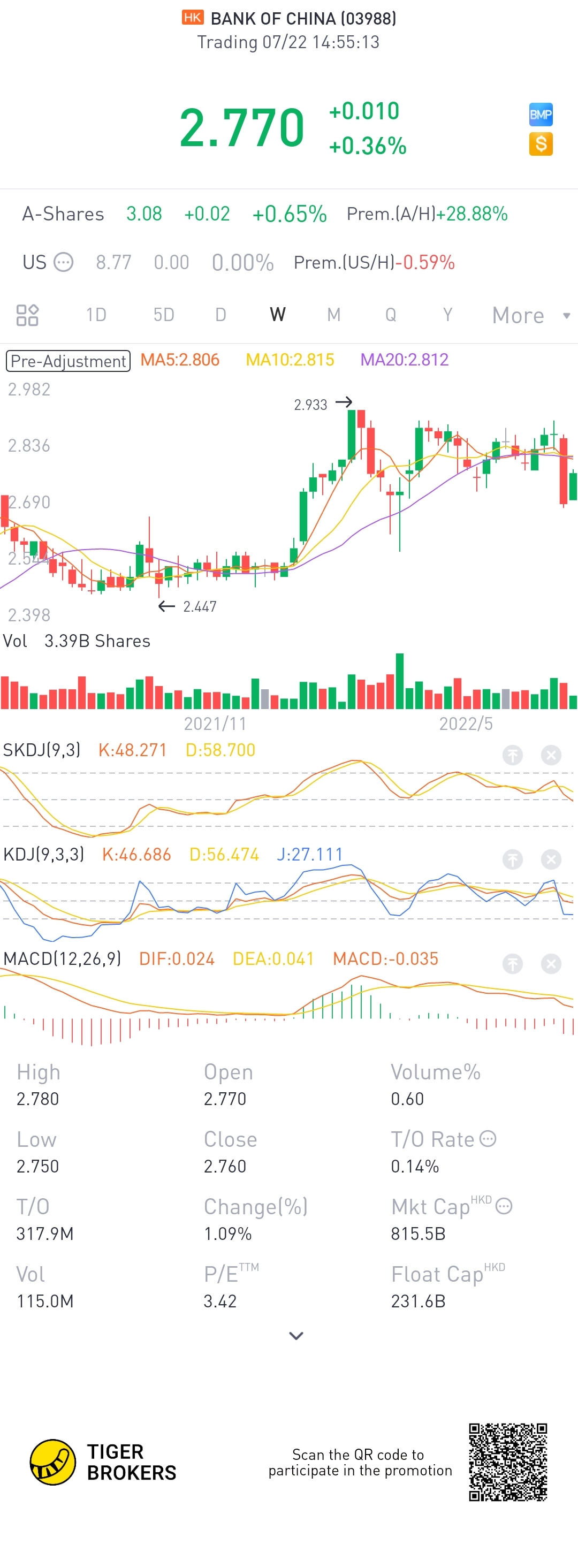Dismiss the MACD indicator panel
Viewport: 578px width, 1568px height.
(x=551, y=964)
